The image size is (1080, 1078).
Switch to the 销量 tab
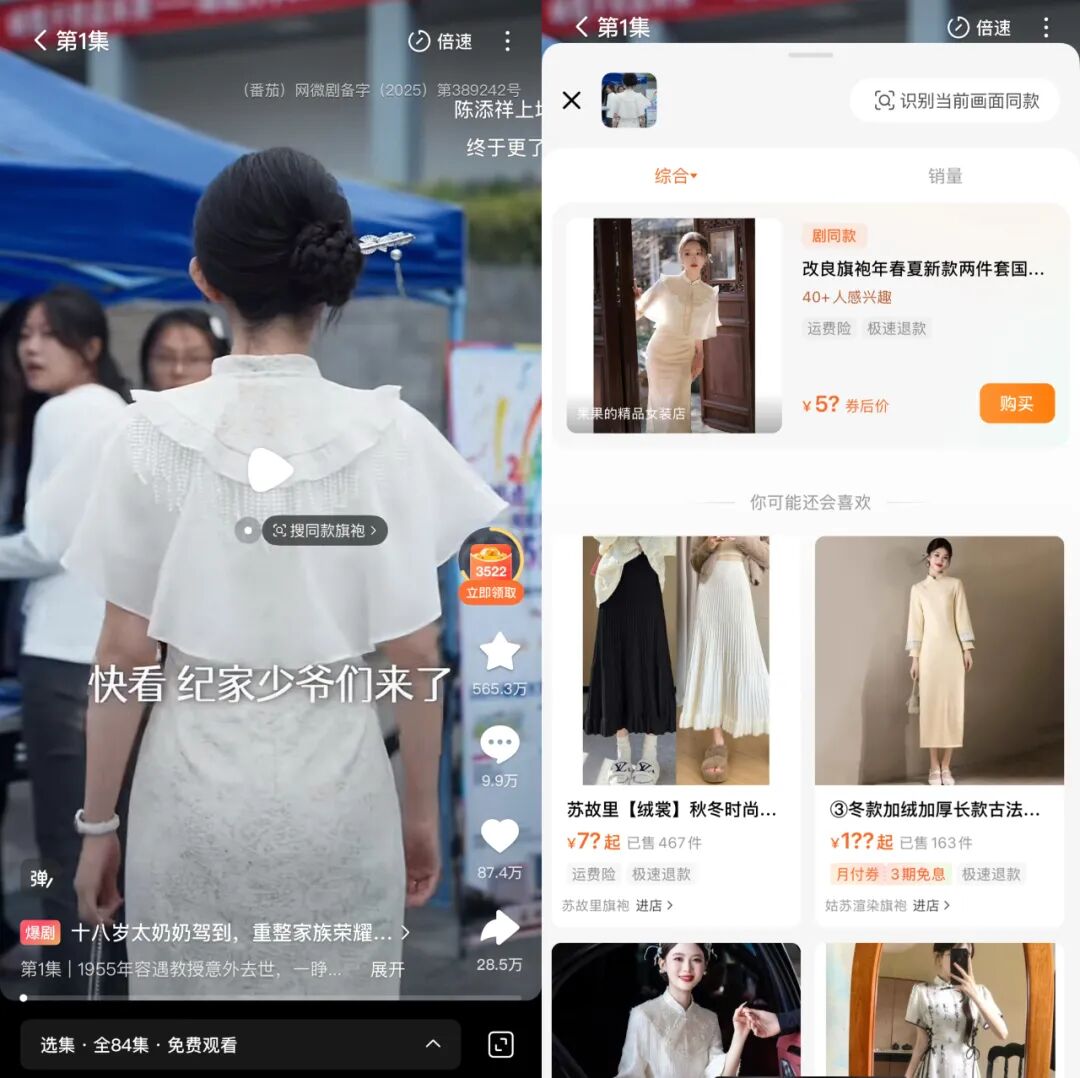click(945, 176)
